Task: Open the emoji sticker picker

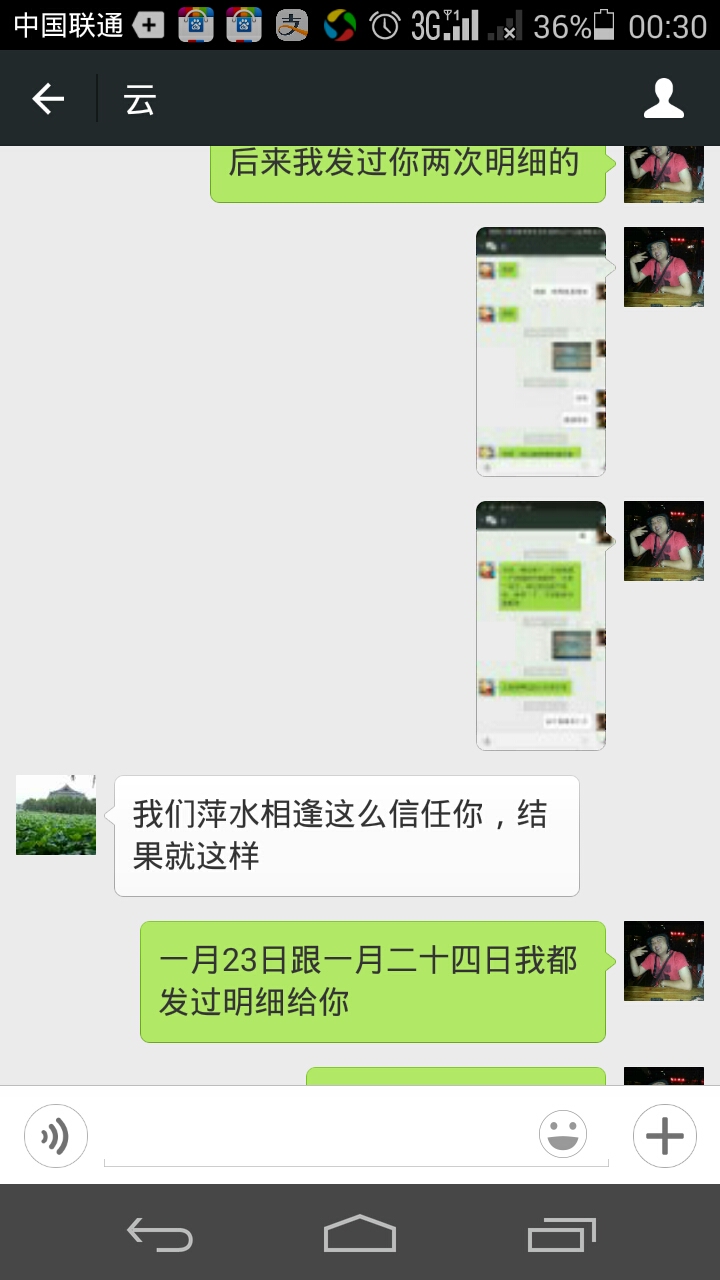Action: pos(563,1135)
